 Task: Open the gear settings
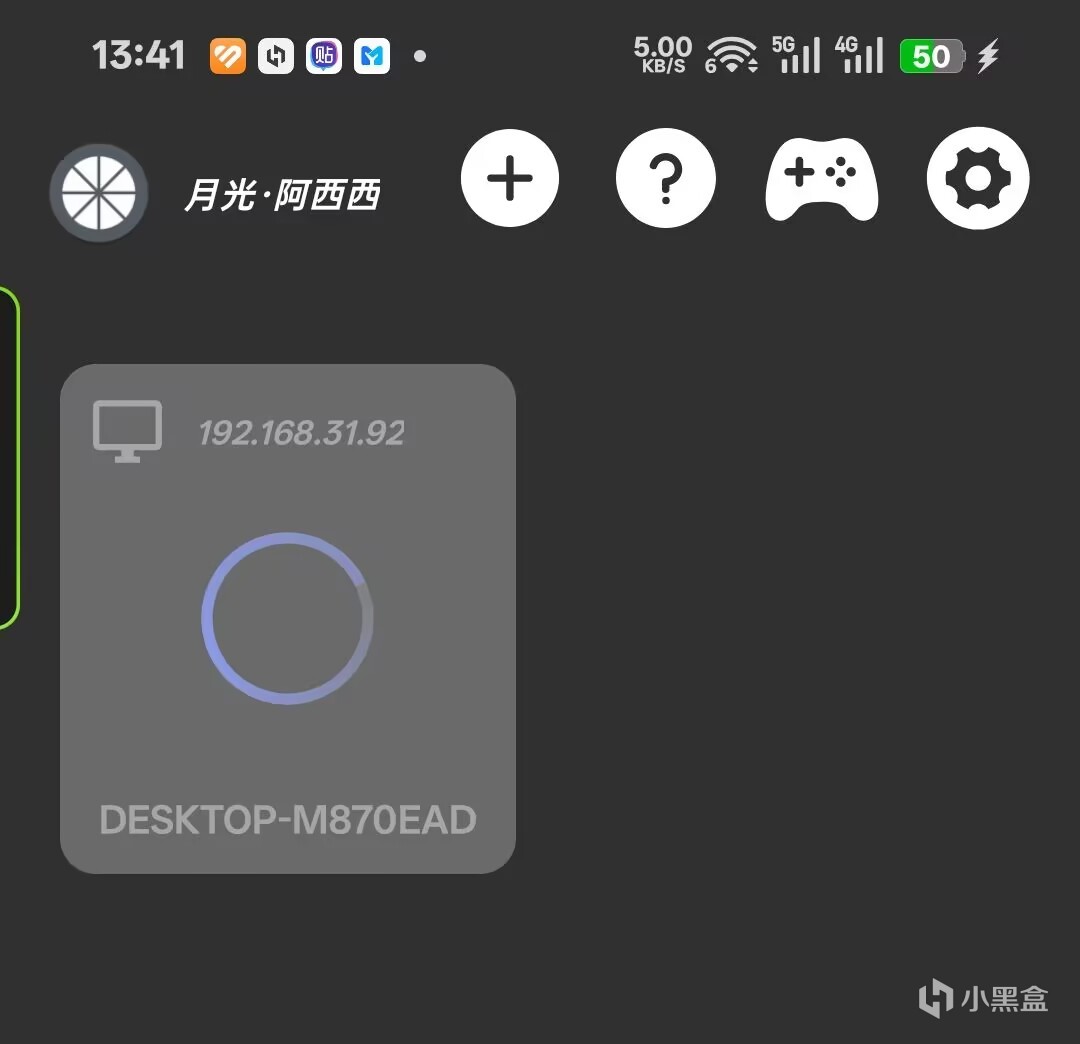pos(977,179)
